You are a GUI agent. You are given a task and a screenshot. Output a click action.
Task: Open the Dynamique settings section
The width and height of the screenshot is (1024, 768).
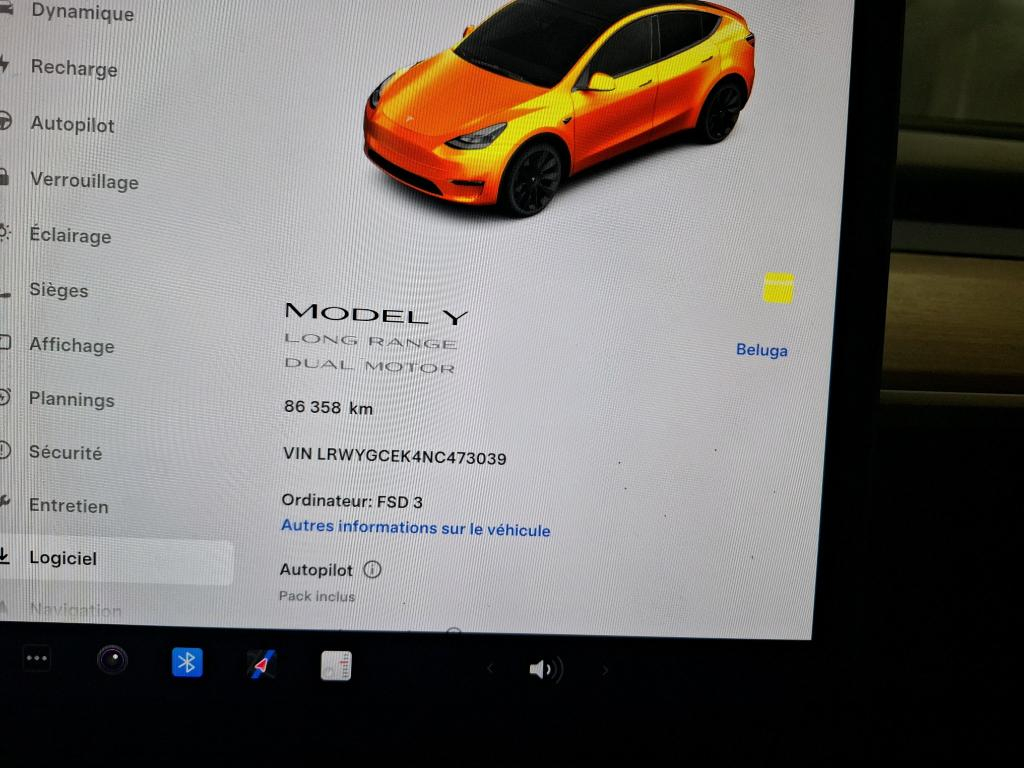[x=82, y=13]
